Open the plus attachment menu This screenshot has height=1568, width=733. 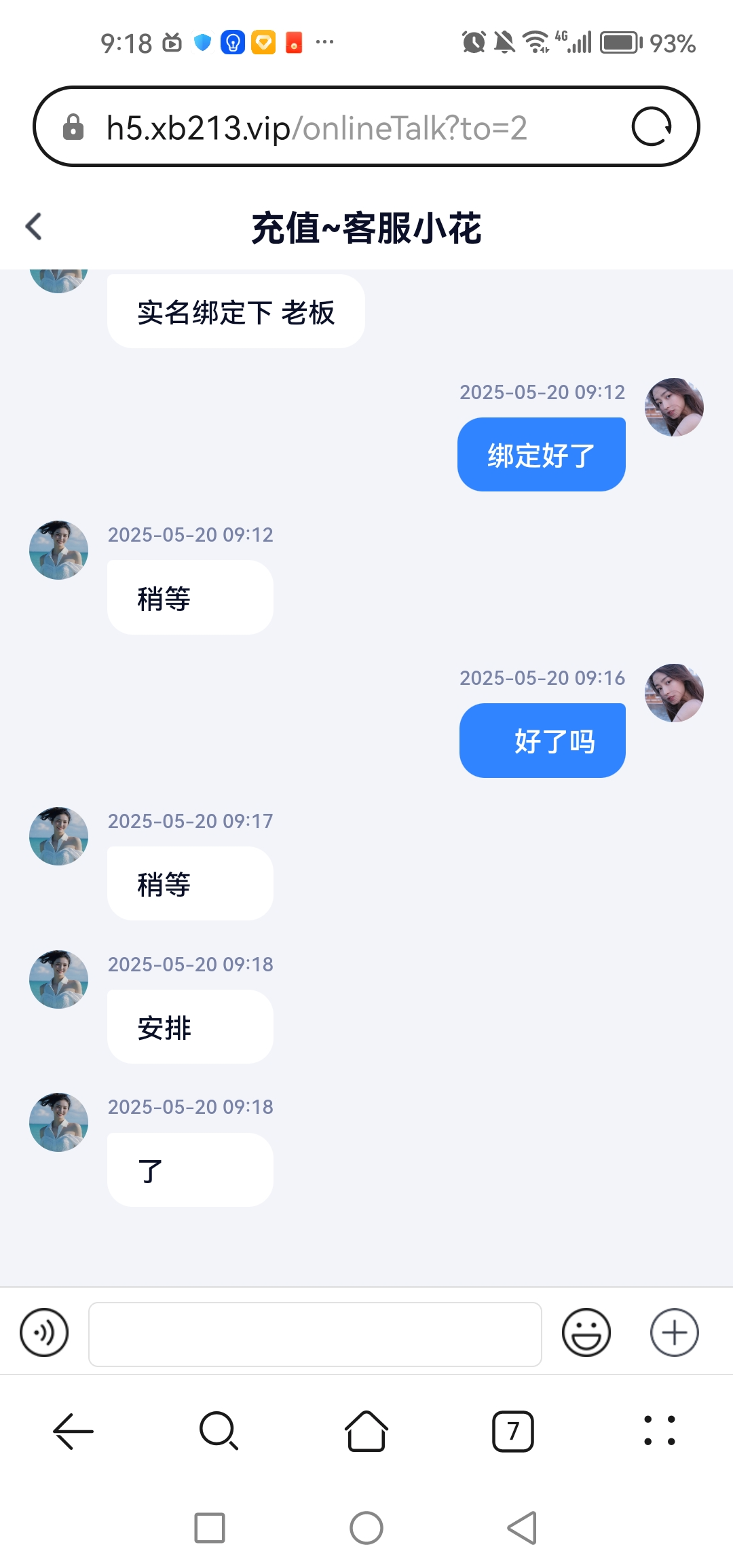point(674,1332)
